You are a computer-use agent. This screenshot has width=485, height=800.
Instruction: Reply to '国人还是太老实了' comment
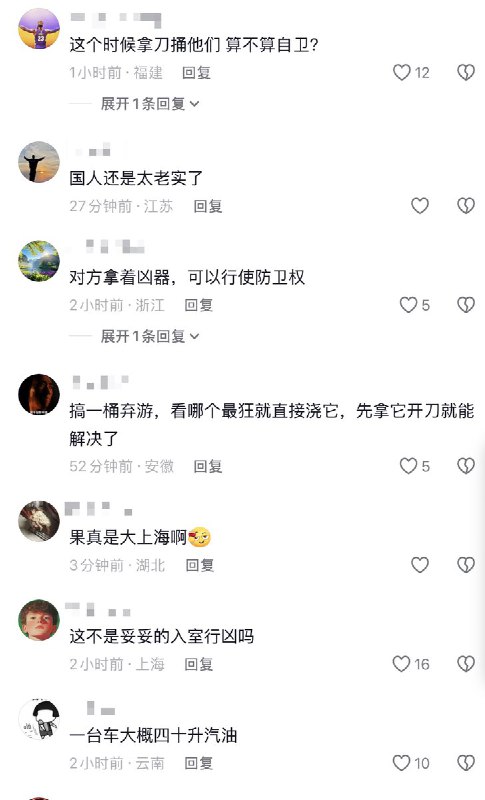tap(208, 206)
